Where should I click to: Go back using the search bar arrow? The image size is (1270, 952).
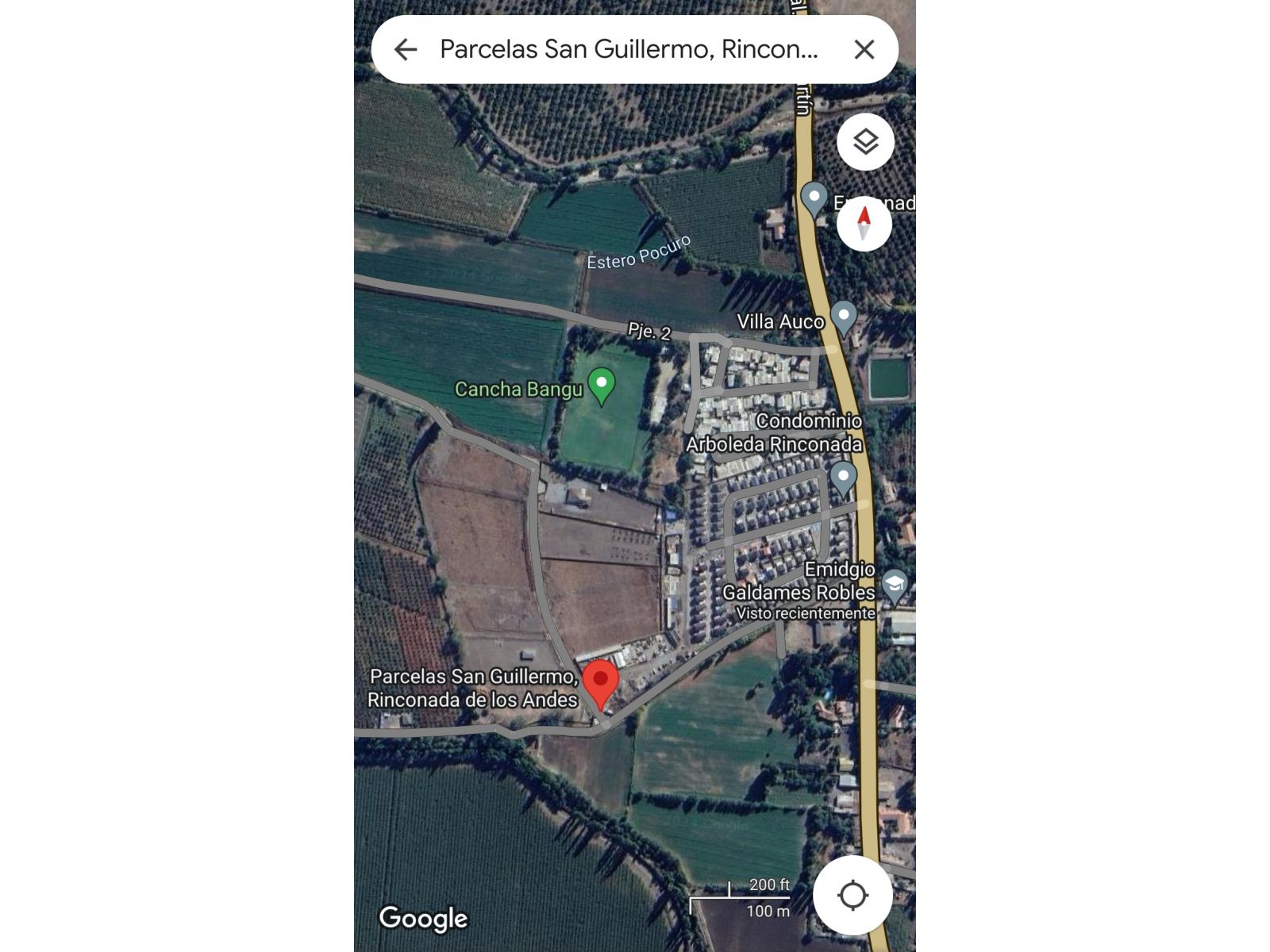(x=406, y=50)
